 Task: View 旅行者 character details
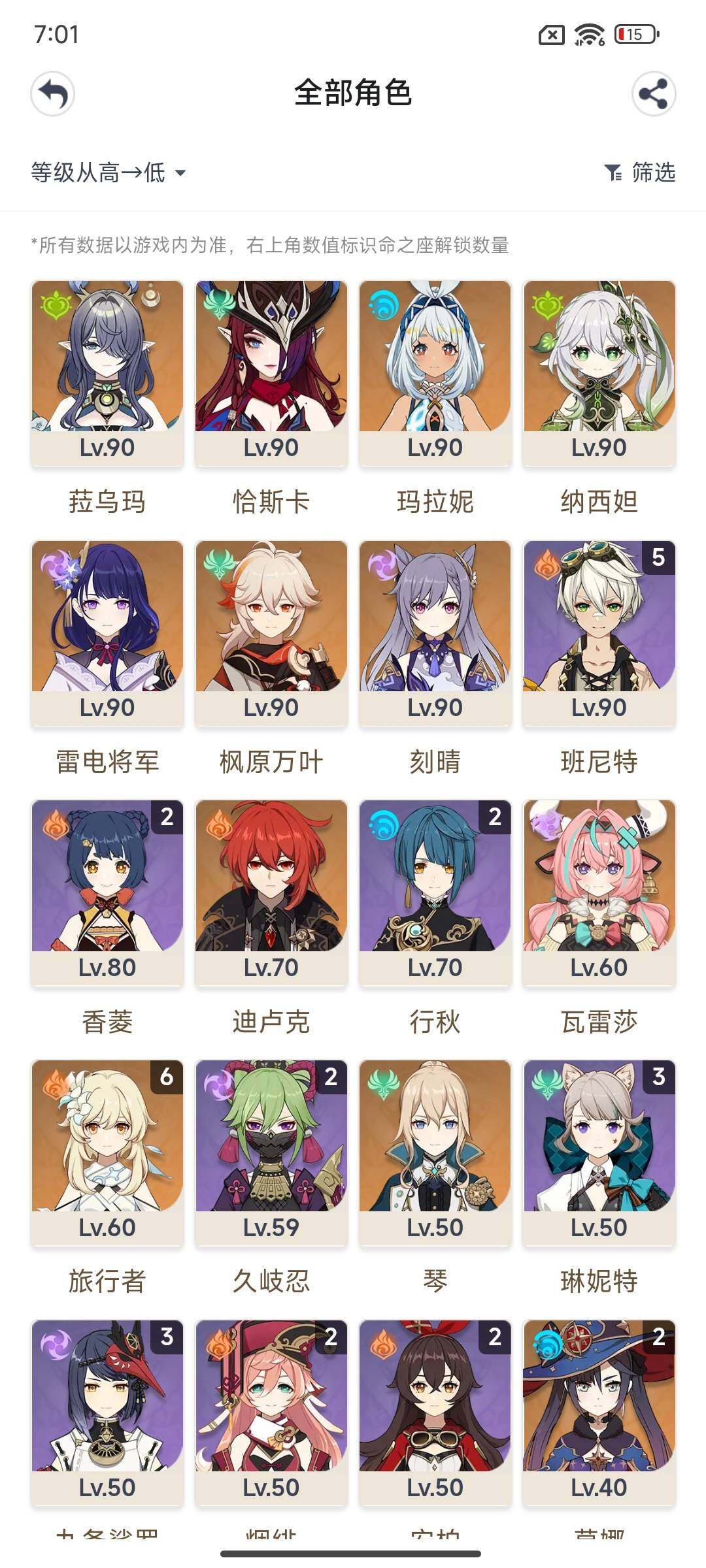(x=107, y=1152)
